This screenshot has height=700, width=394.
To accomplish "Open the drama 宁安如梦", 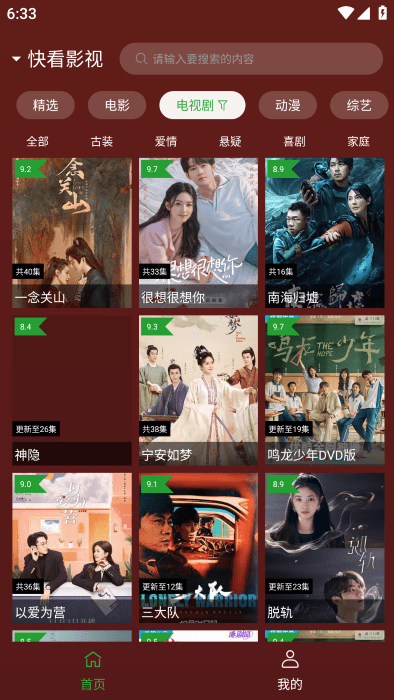I will (198, 391).
